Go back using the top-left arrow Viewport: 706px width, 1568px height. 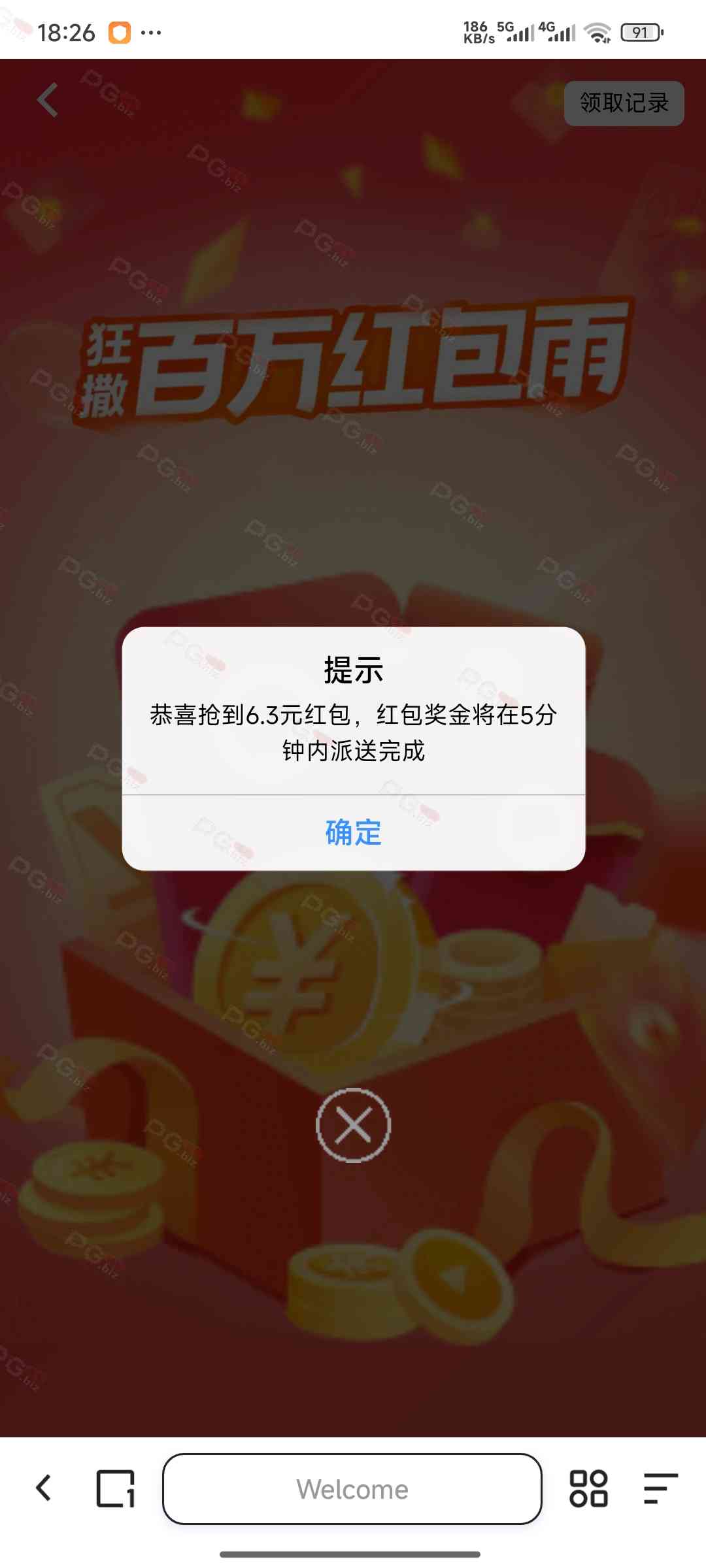[x=47, y=100]
